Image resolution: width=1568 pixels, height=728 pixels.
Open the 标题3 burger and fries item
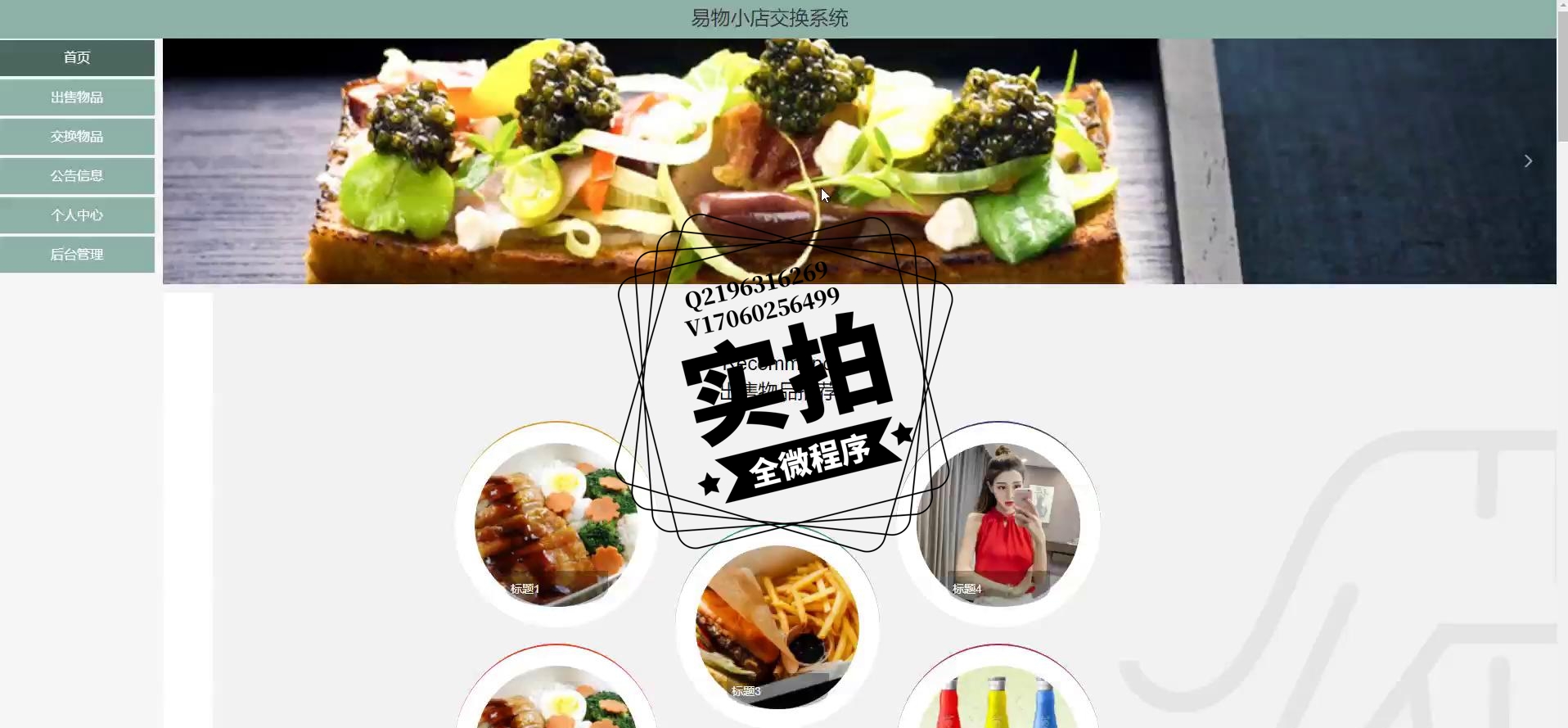click(x=777, y=627)
